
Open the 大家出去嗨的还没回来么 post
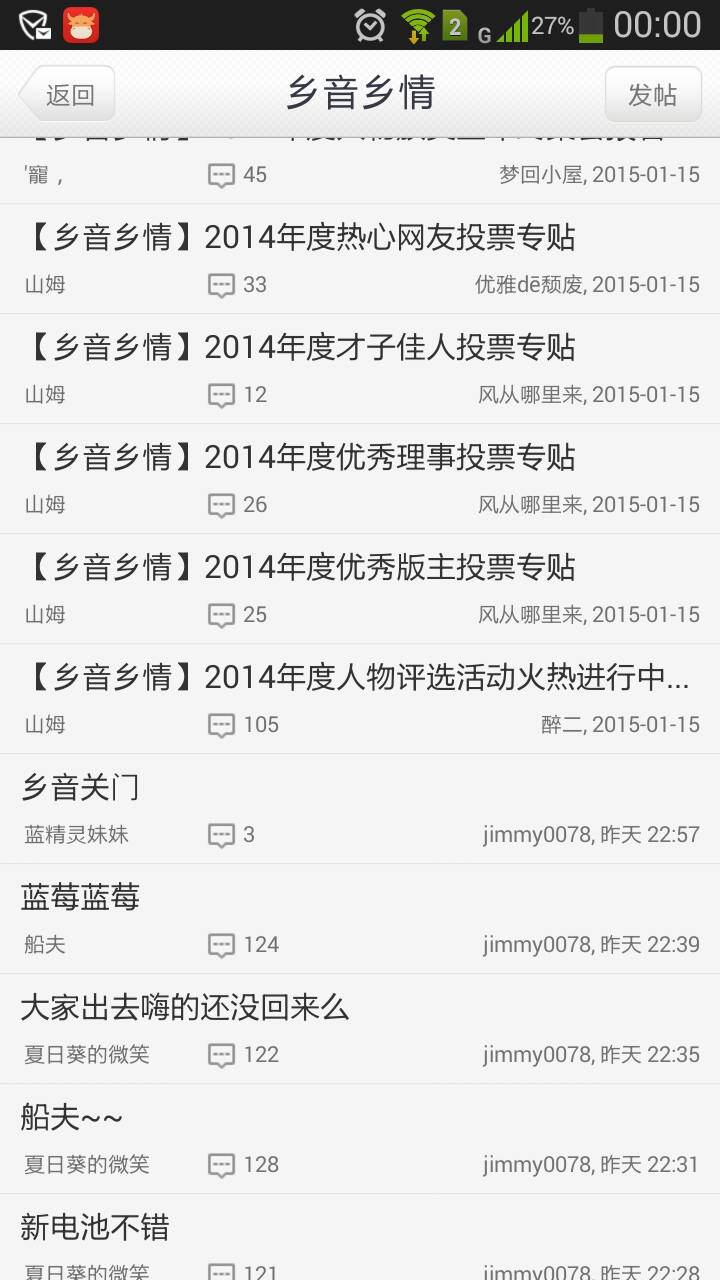pos(360,1029)
